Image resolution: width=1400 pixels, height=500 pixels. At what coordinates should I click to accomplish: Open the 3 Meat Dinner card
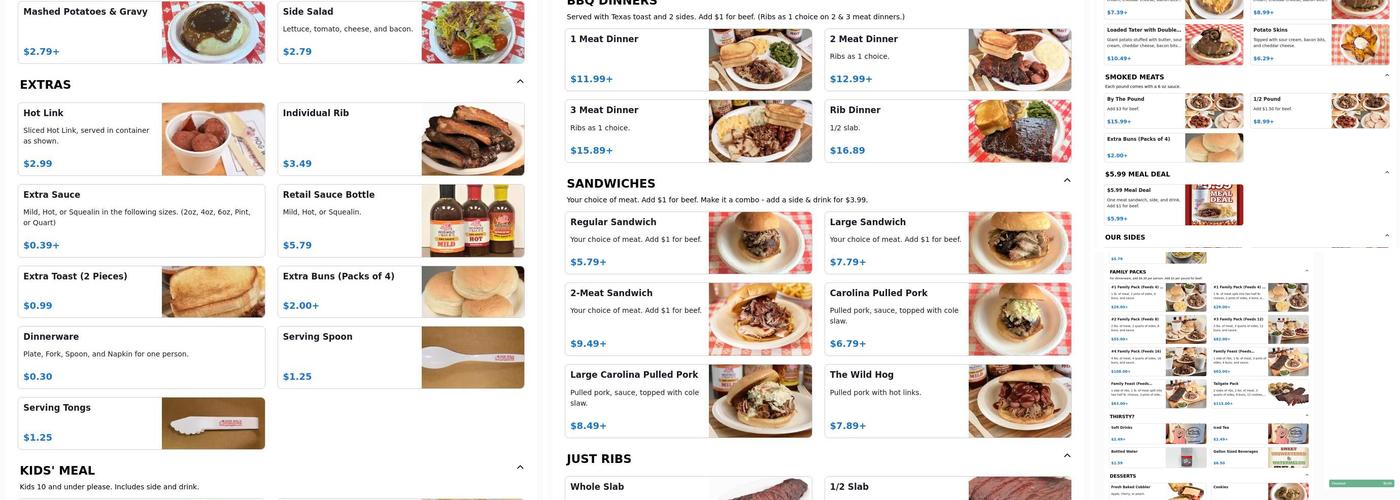click(688, 131)
